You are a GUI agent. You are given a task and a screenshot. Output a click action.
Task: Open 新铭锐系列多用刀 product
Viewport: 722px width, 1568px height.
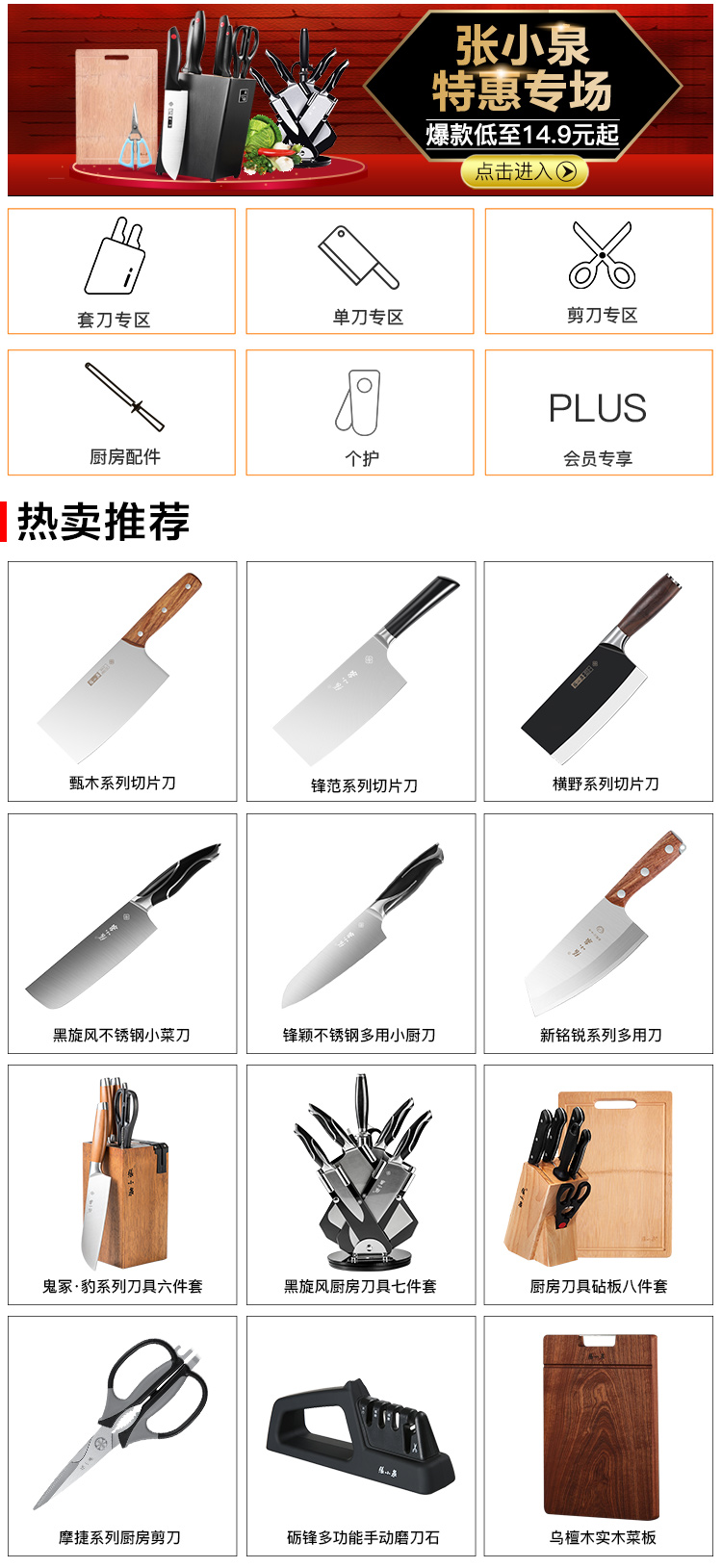coord(599,934)
